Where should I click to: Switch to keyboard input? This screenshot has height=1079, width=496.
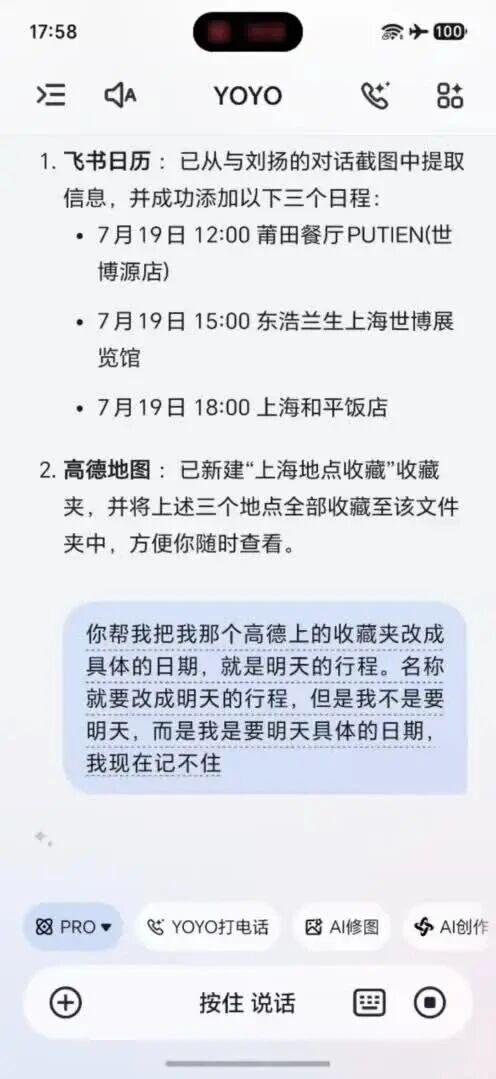pos(369,1003)
